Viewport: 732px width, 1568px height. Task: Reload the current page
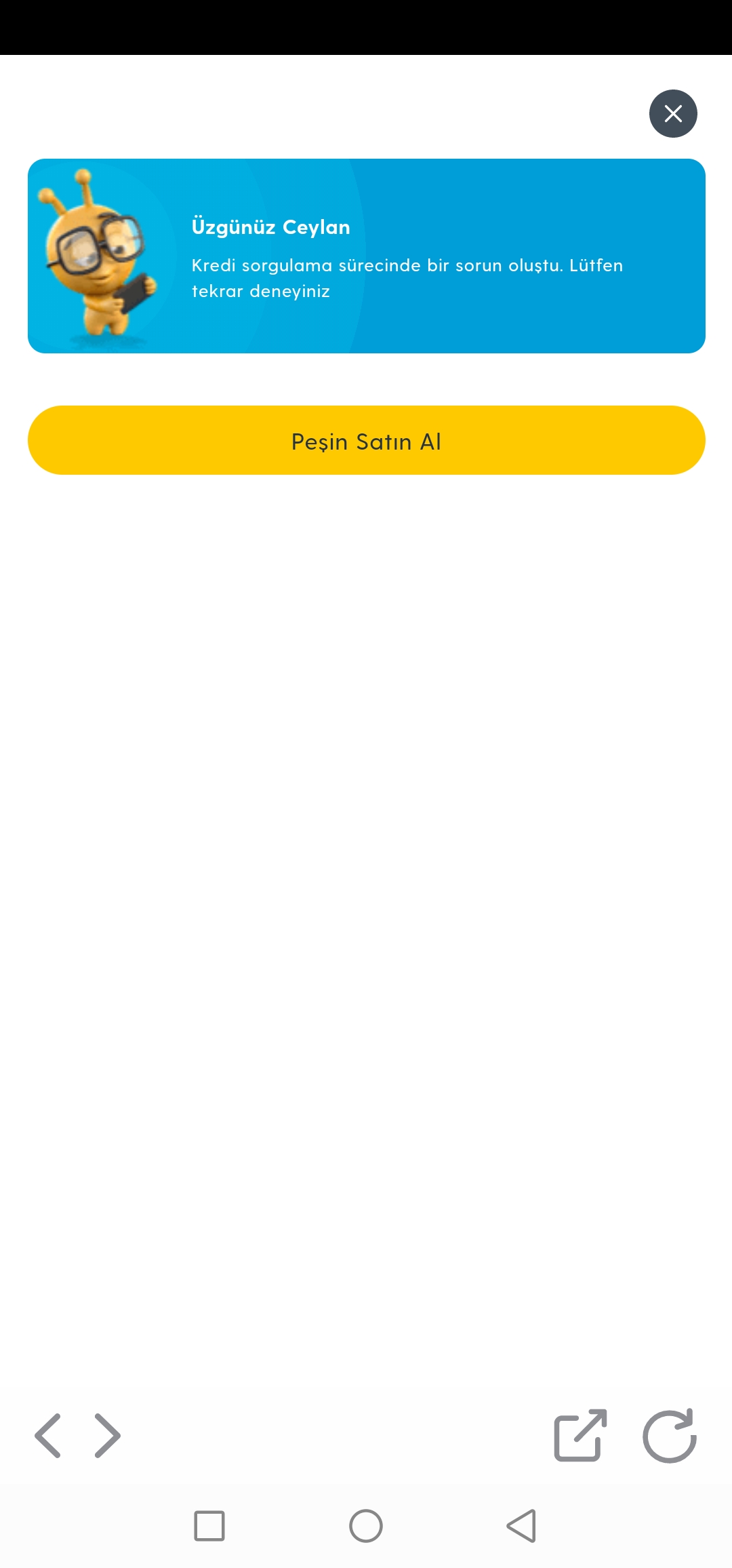[x=670, y=1435]
